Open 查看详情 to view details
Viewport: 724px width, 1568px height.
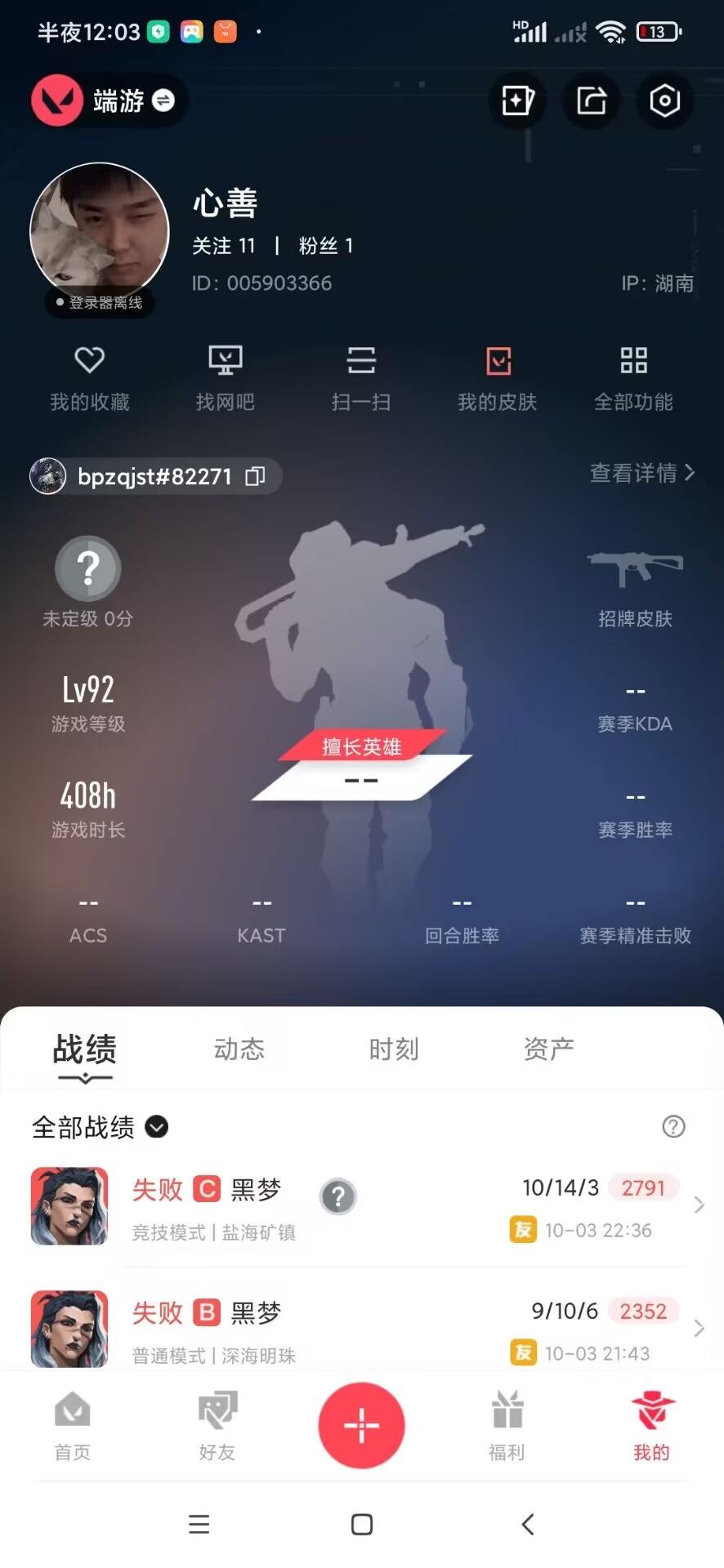tap(642, 473)
